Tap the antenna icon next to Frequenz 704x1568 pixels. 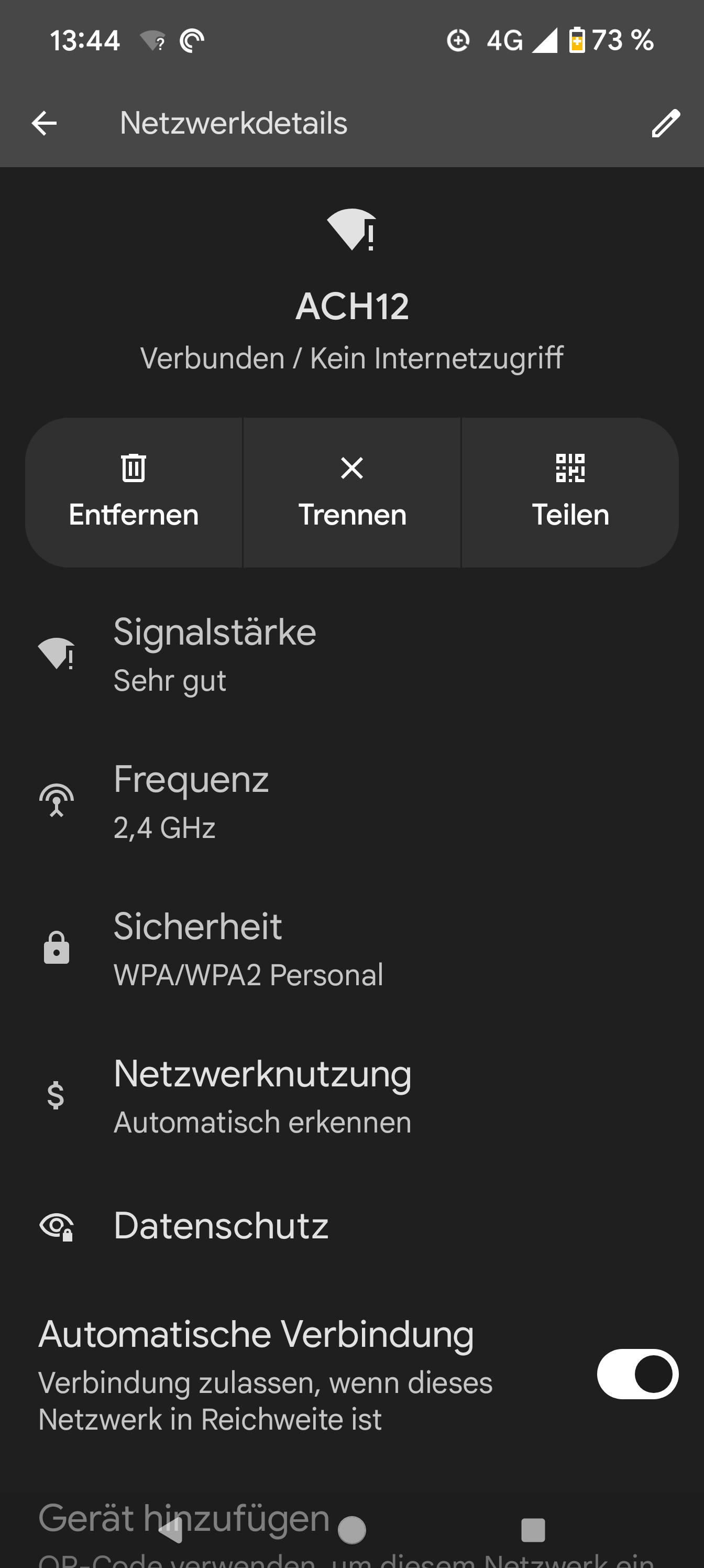coord(58,799)
